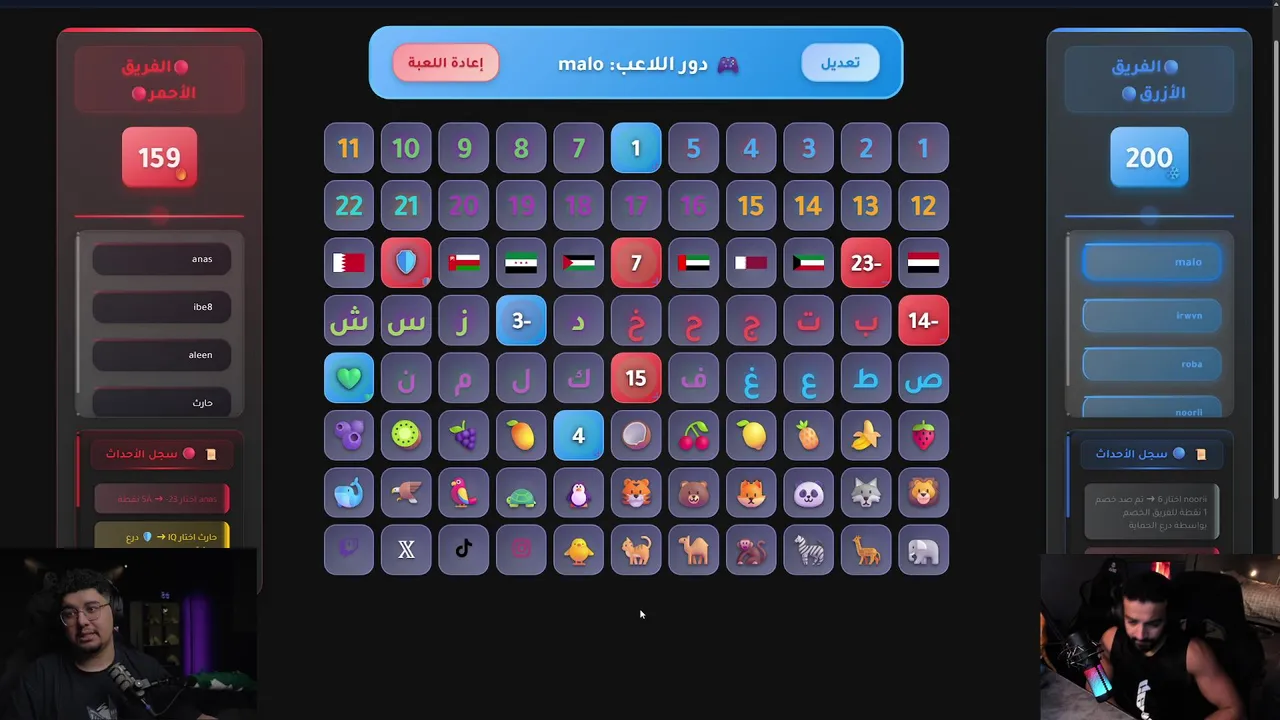This screenshot has width=1280, height=720.
Task: Choose the Bahrain flag tile
Action: [349, 263]
